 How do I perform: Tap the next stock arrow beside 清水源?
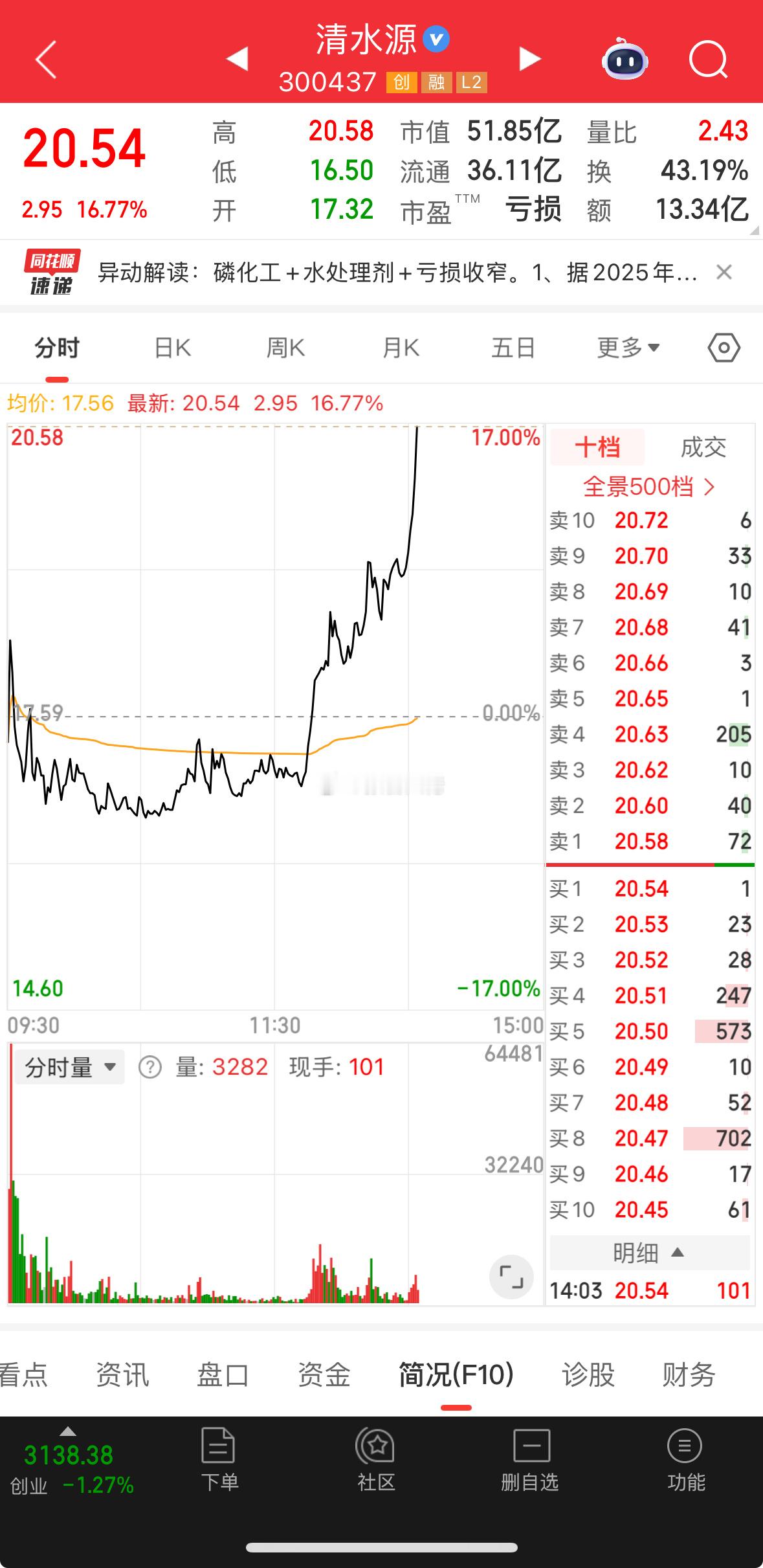(x=529, y=58)
